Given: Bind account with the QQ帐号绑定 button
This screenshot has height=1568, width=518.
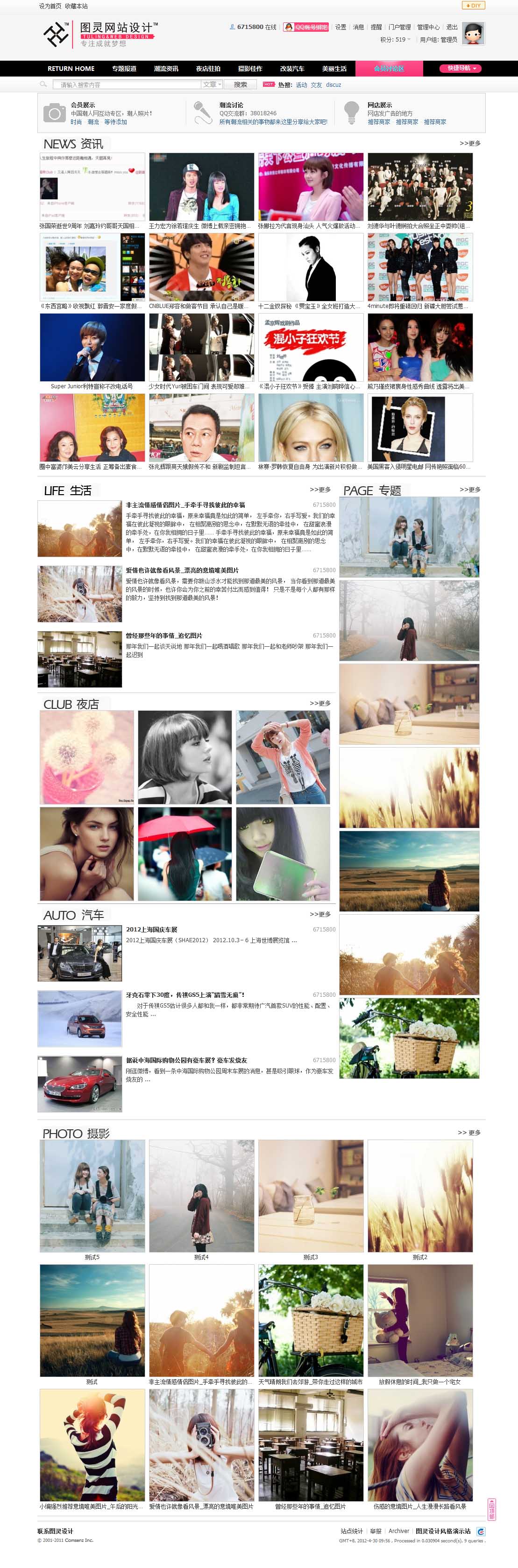Looking at the screenshot, I should 306,28.
